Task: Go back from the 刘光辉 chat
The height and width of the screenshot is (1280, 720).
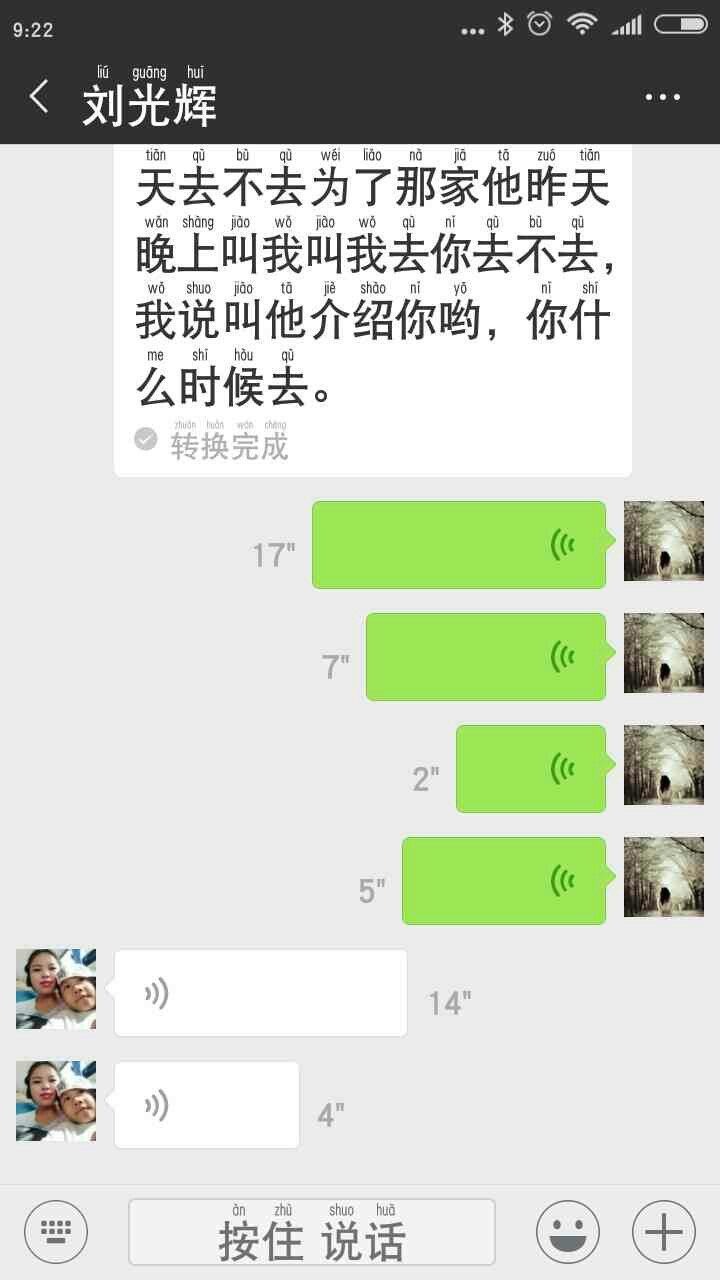Action: pyautogui.click(x=39, y=97)
